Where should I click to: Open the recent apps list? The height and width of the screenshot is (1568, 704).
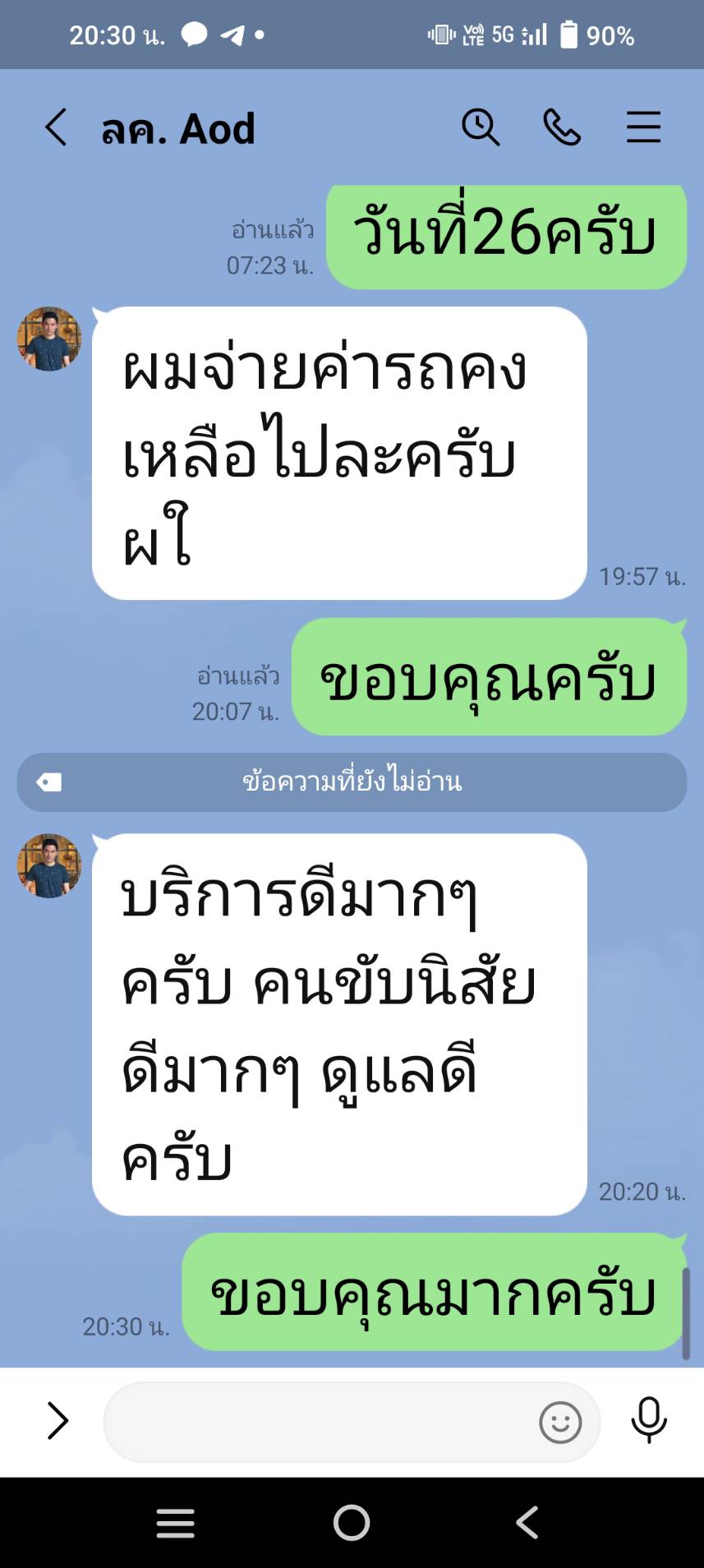176,1523
